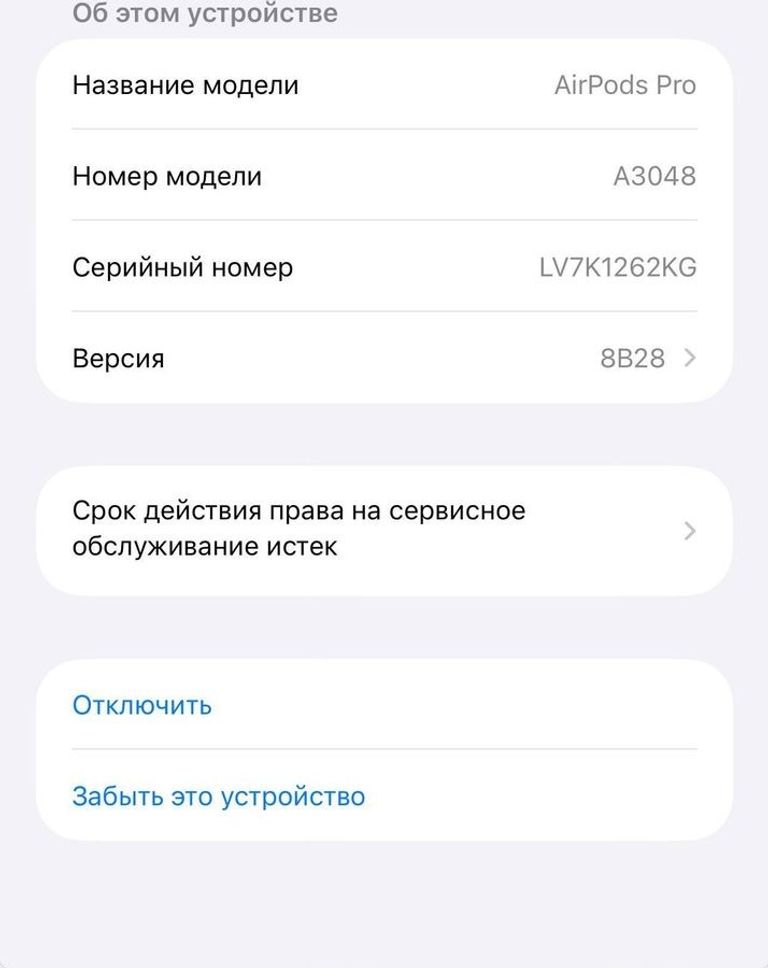Expand service coverage details chevron
The width and height of the screenshot is (768, 968).
pos(688,530)
